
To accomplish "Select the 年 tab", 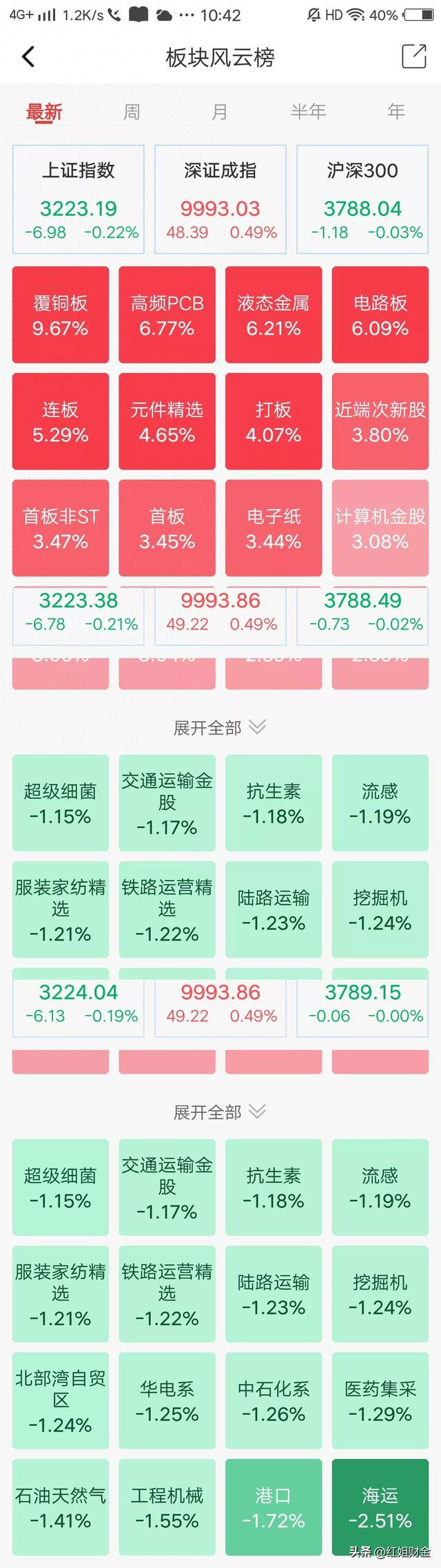I will (x=396, y=112).
